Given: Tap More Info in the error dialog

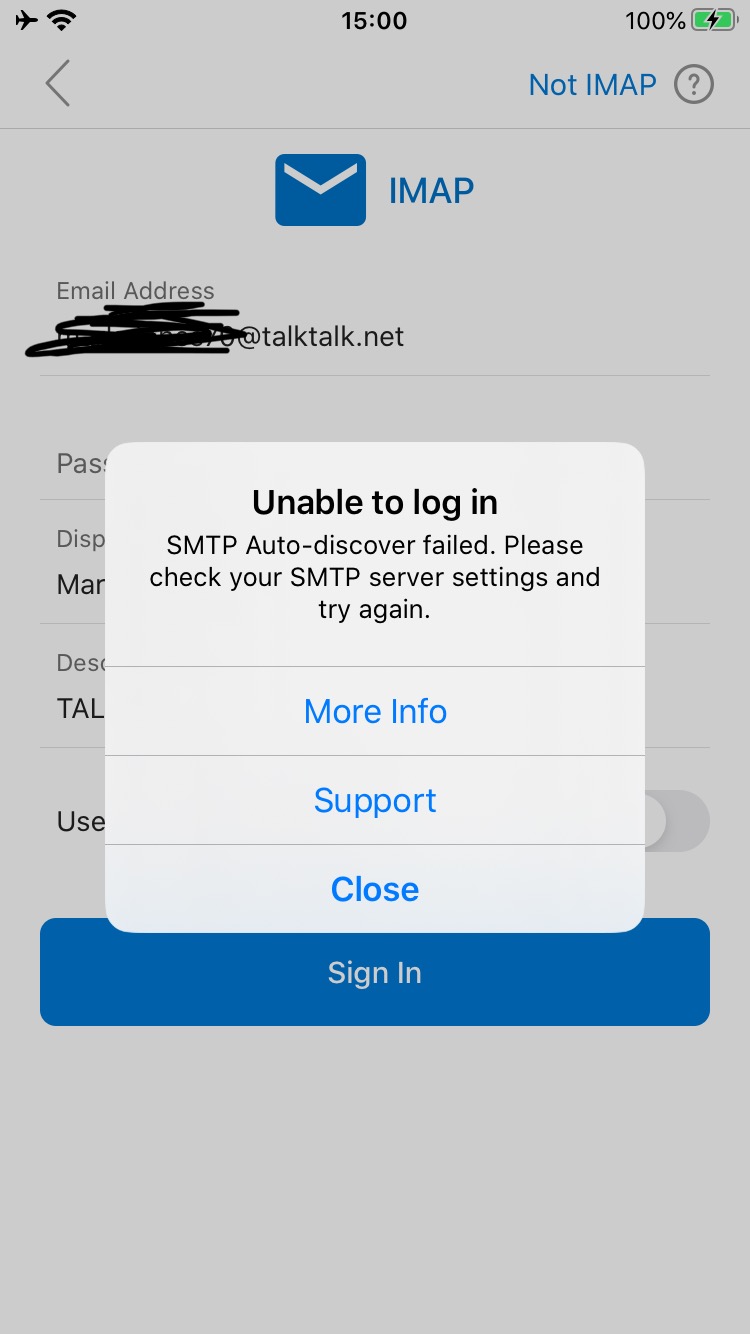Looking at the screenshot, I should (x=375, y=711).
